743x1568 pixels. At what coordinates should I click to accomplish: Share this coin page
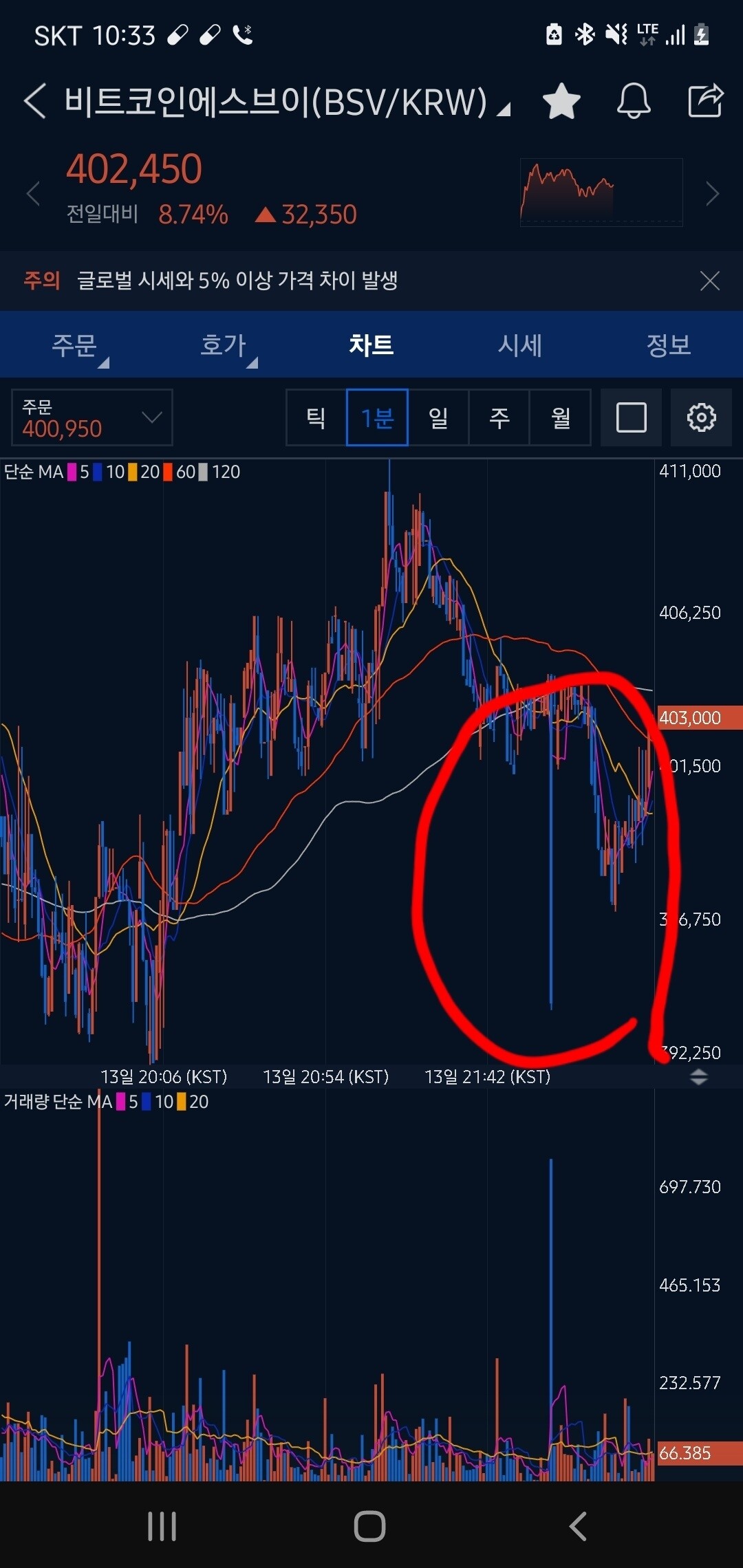point(706,102)
